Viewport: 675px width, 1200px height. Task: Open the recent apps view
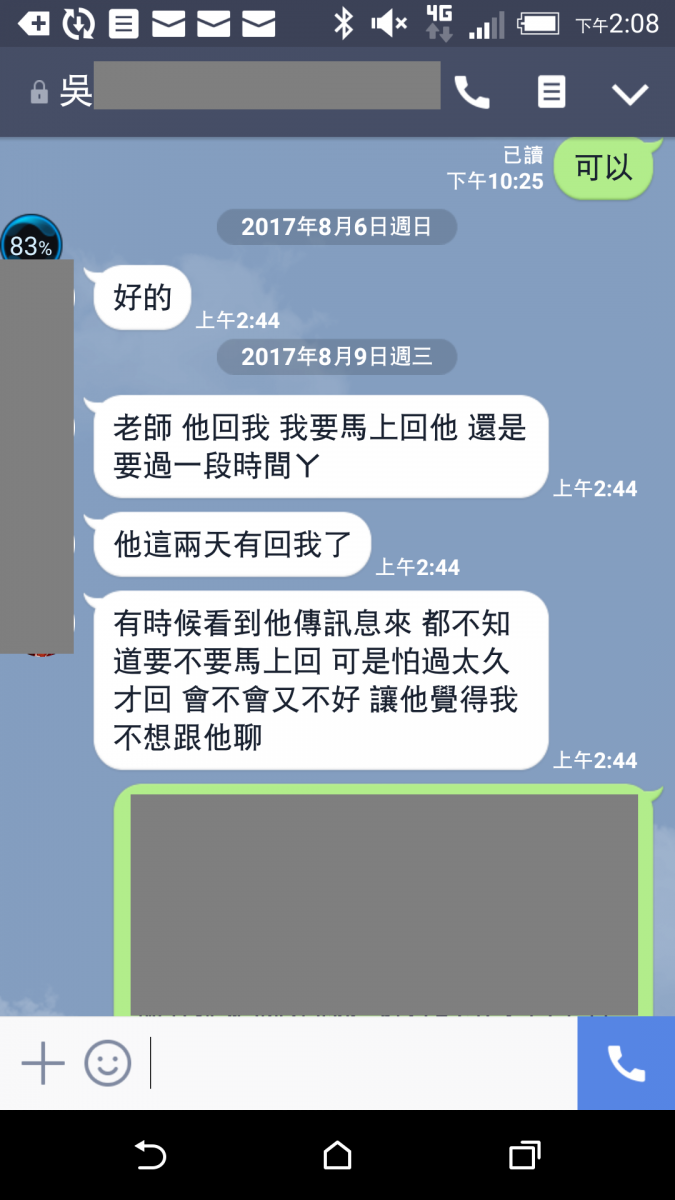pyautogui.click(x=525, y=1156)
